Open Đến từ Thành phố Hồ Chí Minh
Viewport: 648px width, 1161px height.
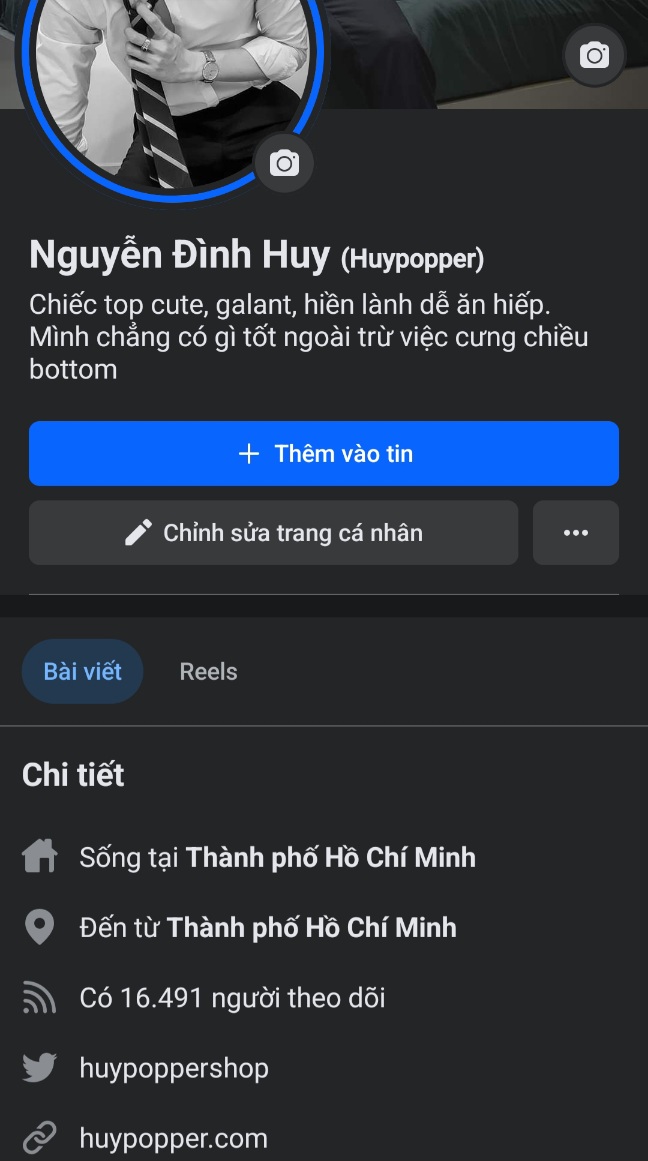point(267,928)
